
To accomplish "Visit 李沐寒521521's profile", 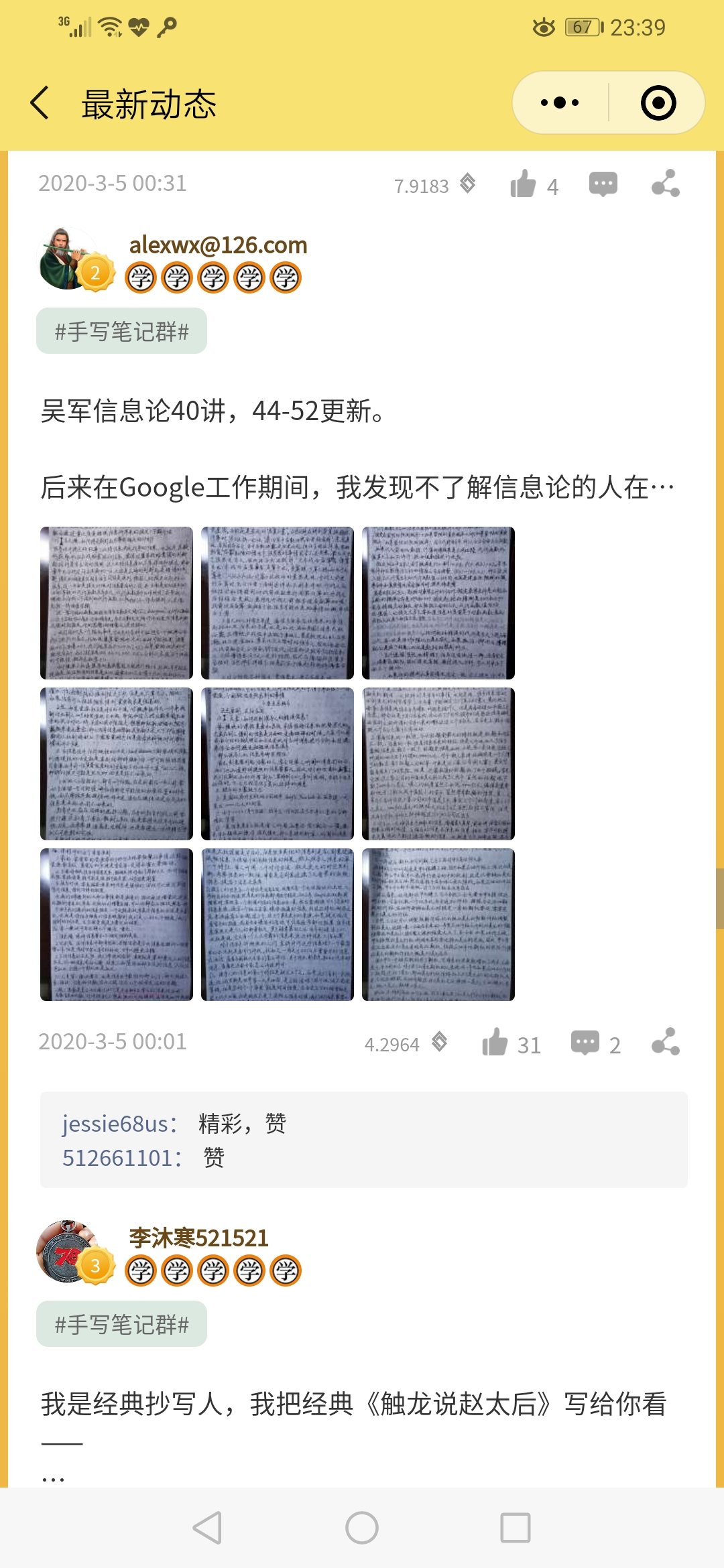I will (x=198, y=1238).
